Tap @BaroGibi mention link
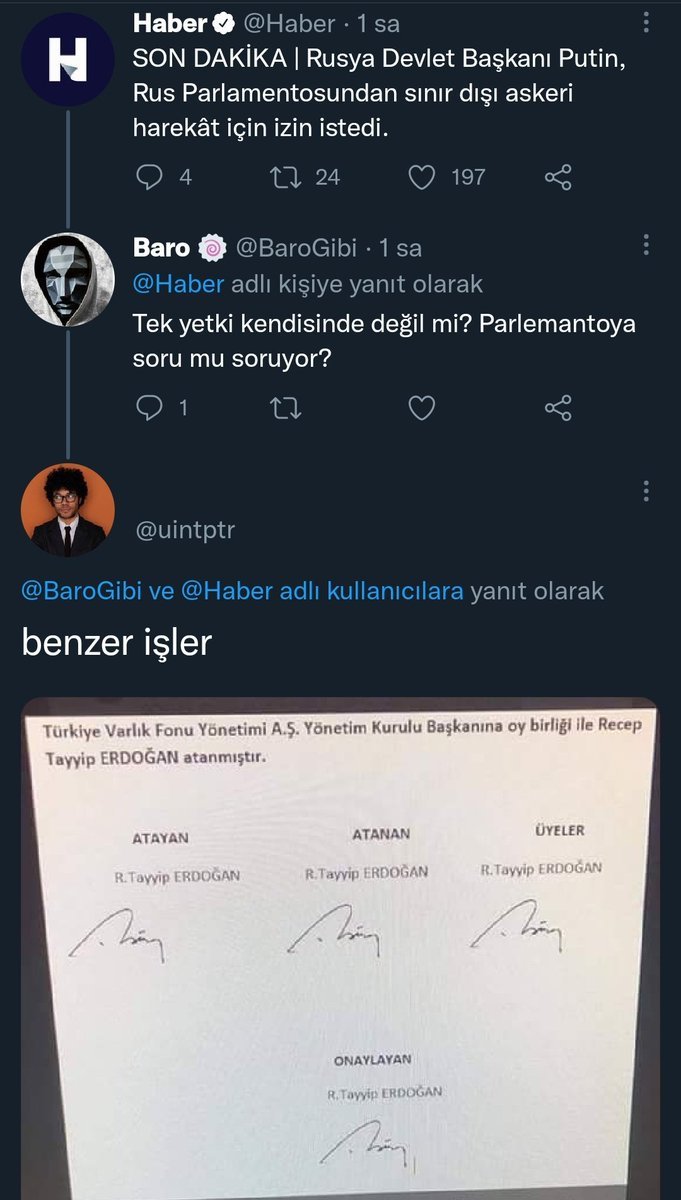Screen dimensions: 681x1200 coord(82,591)
